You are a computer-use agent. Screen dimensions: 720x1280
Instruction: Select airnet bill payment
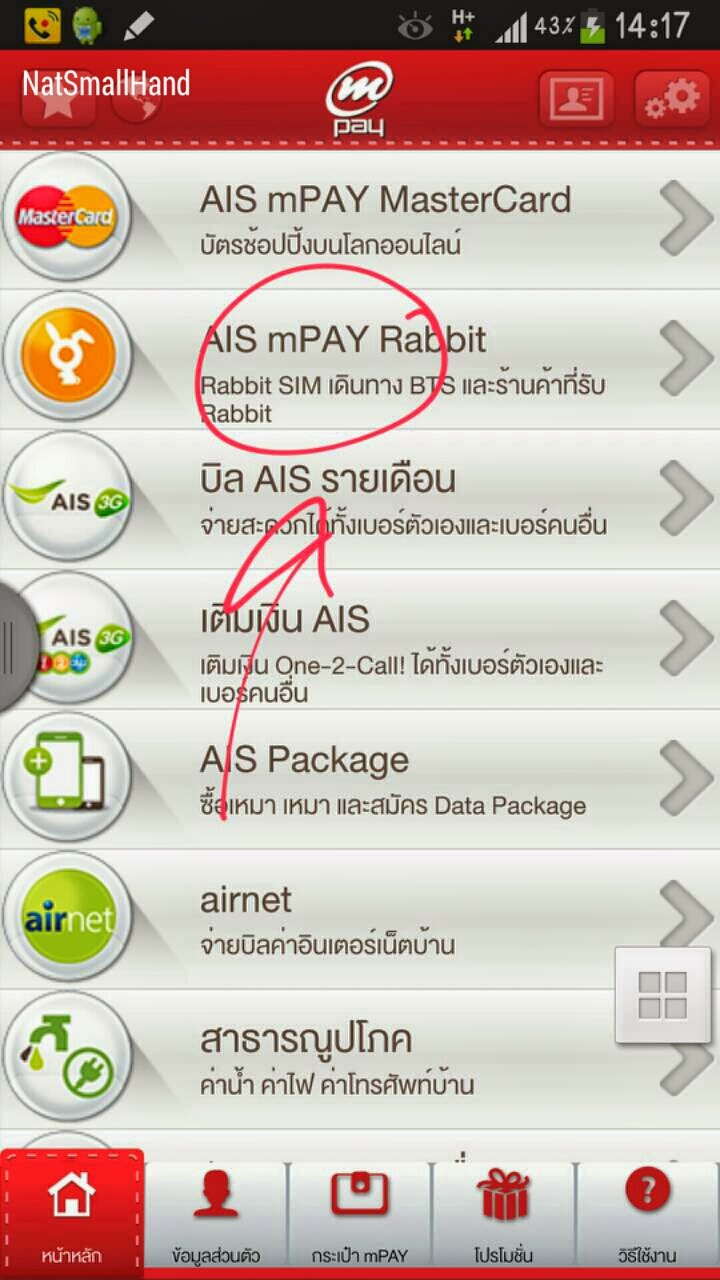[x=385, y=918]
